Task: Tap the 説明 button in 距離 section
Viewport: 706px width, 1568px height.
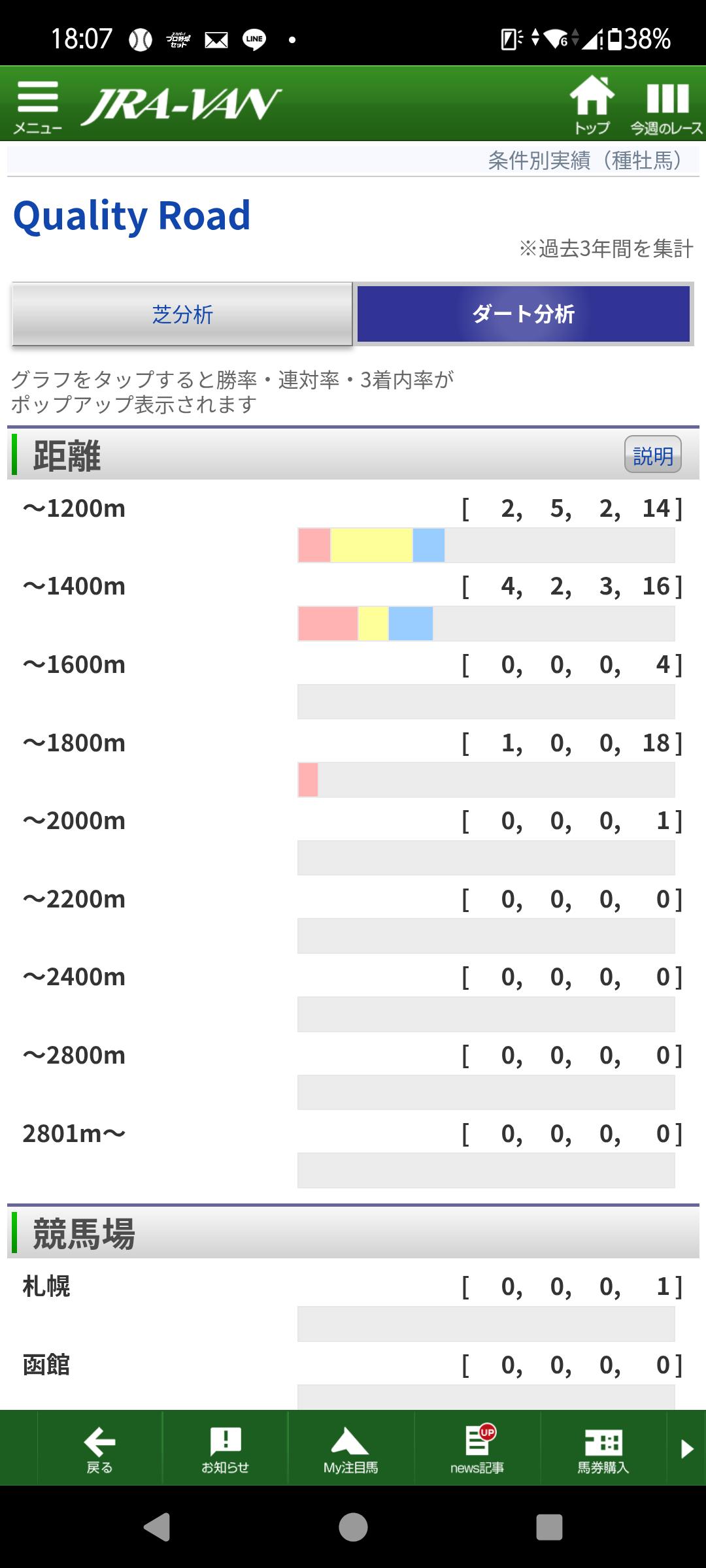Action: point(652,455)
